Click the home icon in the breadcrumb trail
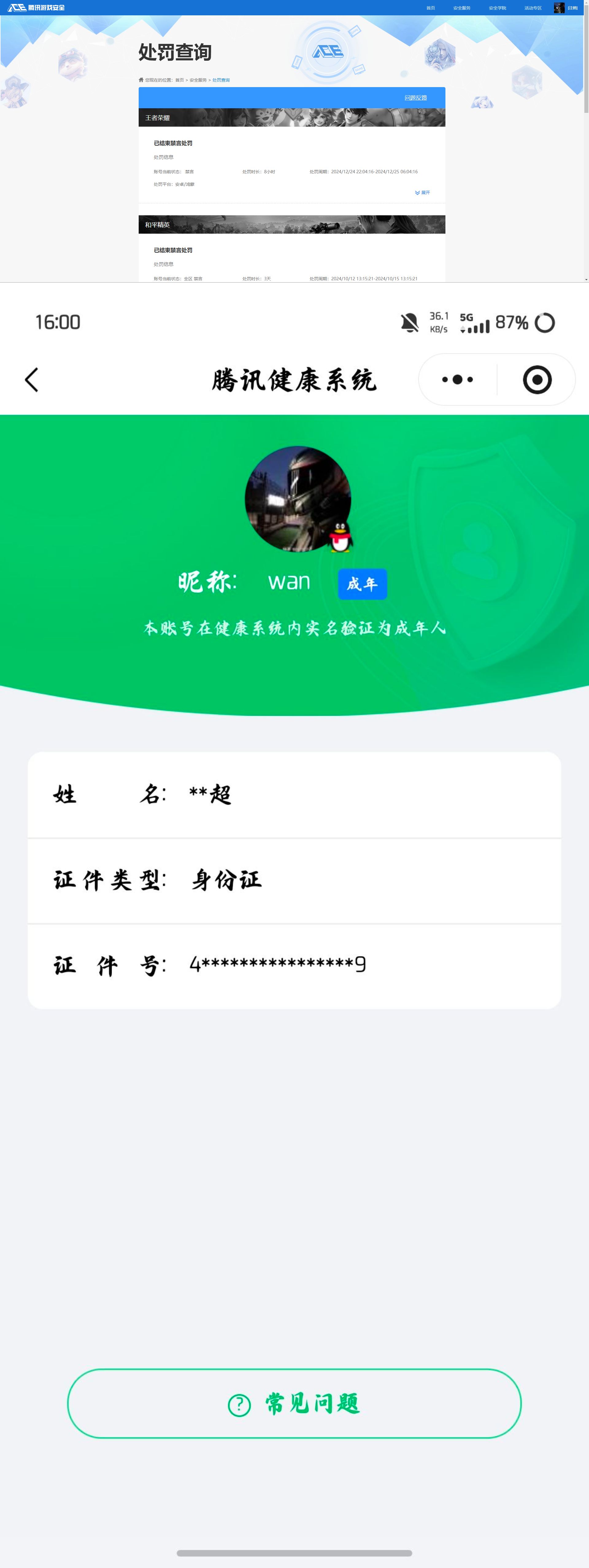Screen dimensions: 589x1568 point(141,80)
